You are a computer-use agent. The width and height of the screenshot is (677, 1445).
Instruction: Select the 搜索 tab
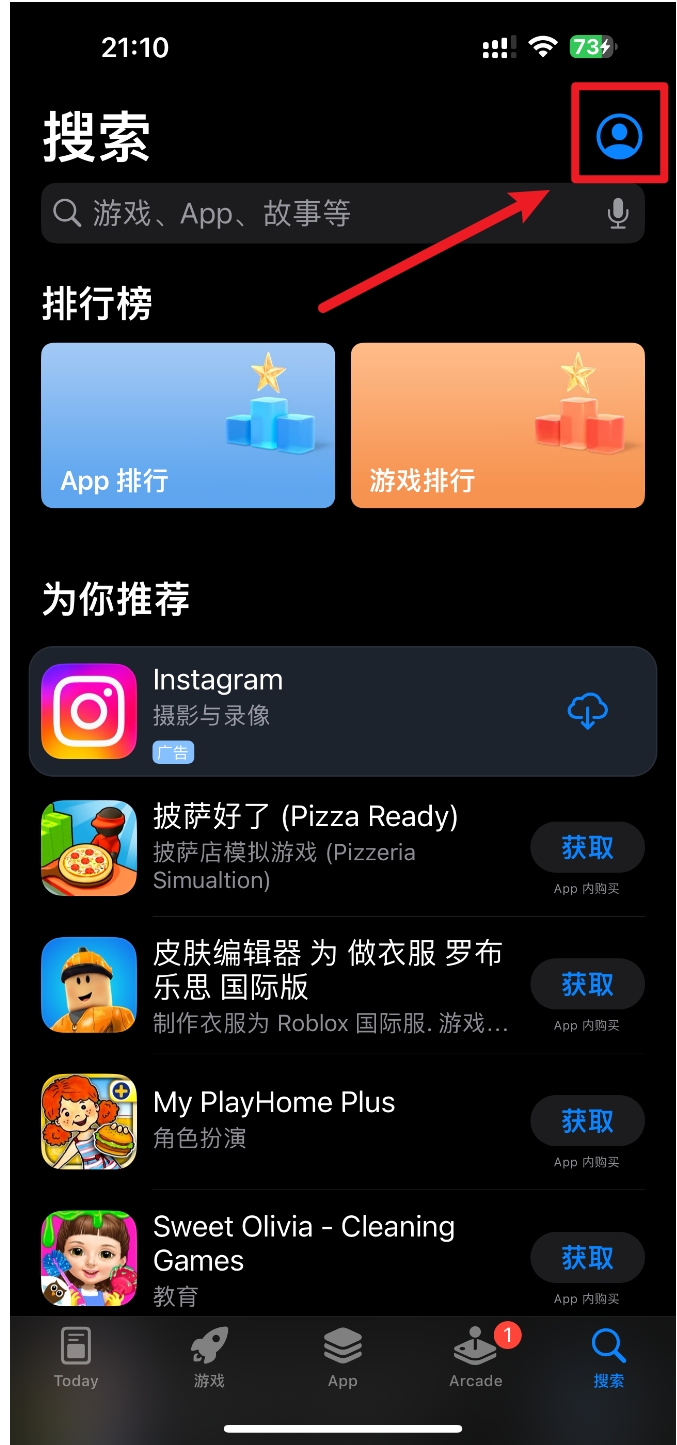click(608, 1357)
